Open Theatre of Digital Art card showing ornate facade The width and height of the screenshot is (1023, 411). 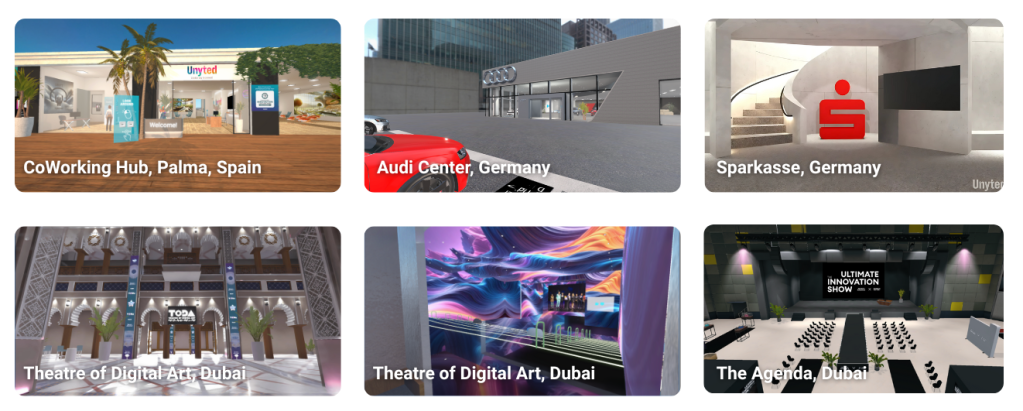tap(177, 311)
